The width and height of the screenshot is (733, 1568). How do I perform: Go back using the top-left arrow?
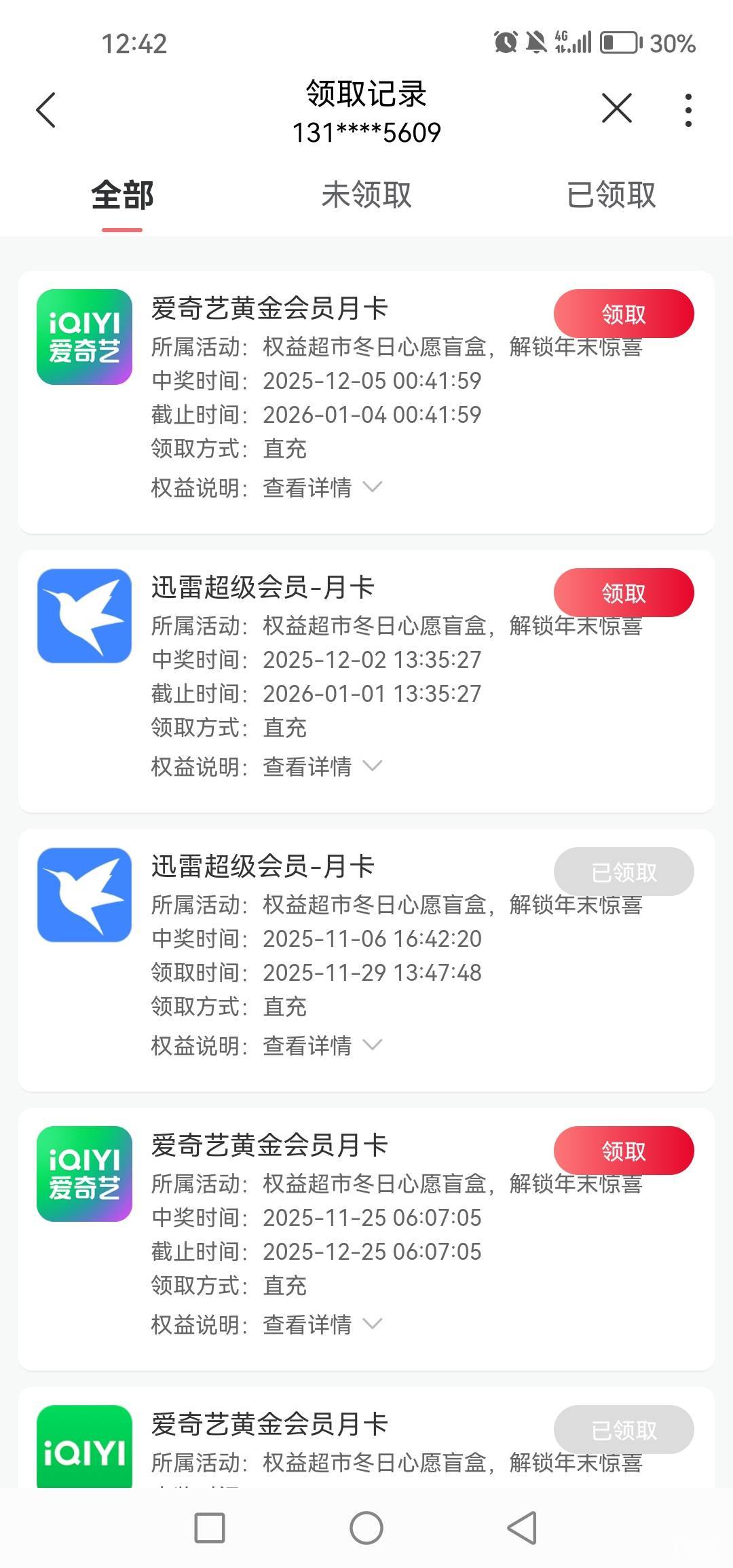click(45, 110)
